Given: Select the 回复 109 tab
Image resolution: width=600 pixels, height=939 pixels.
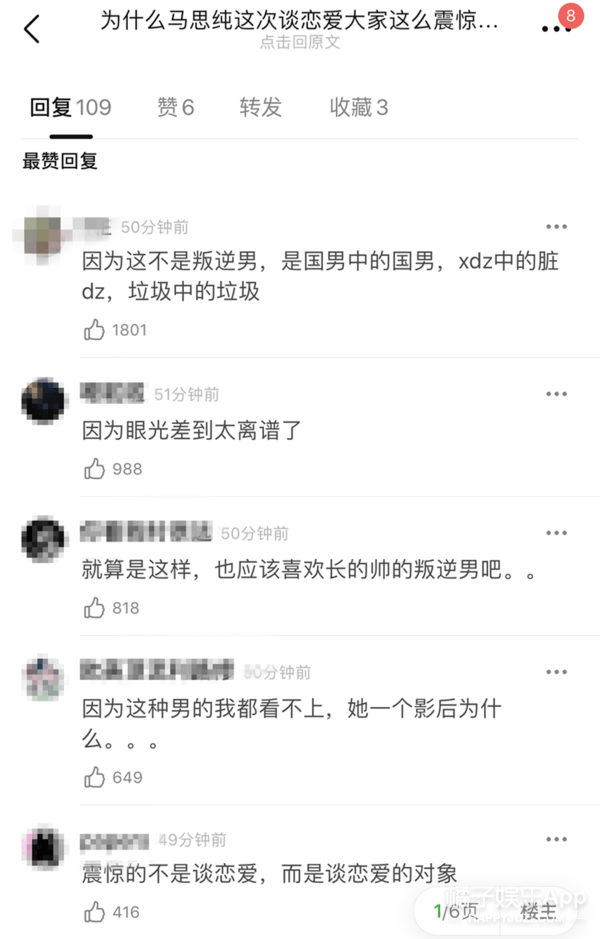Looking at the screenshot, I should (70, 108).
